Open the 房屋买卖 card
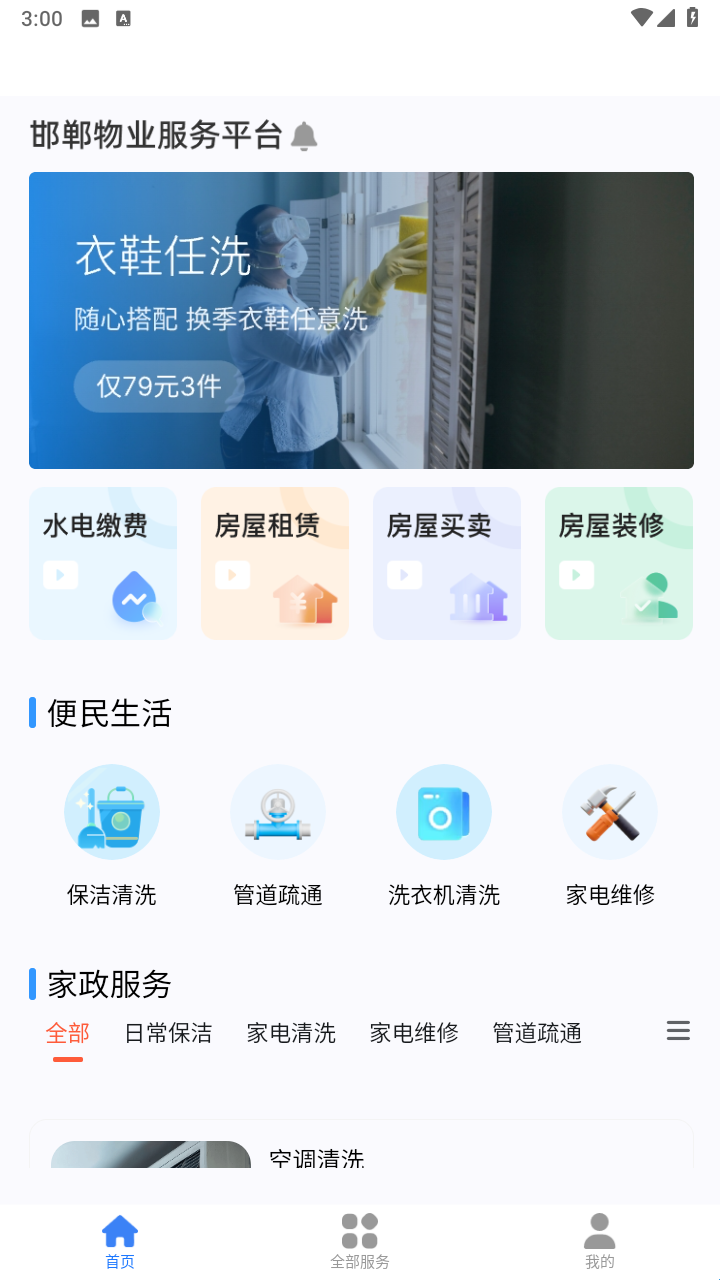This screenshot has width=720, height=1280. (x=447, y=563)
